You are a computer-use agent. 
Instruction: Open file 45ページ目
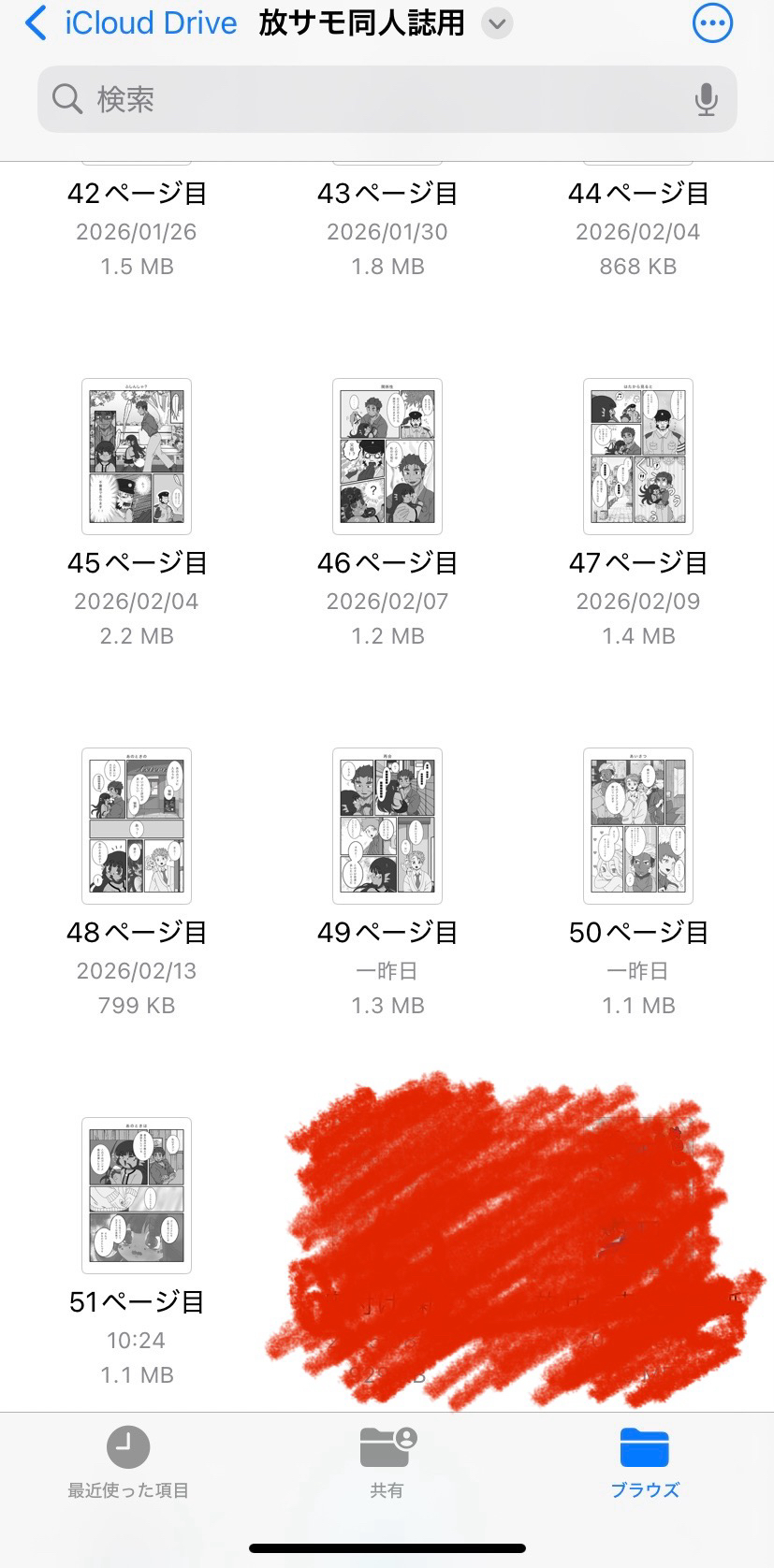pyautogui.click(x=137, y=457)
